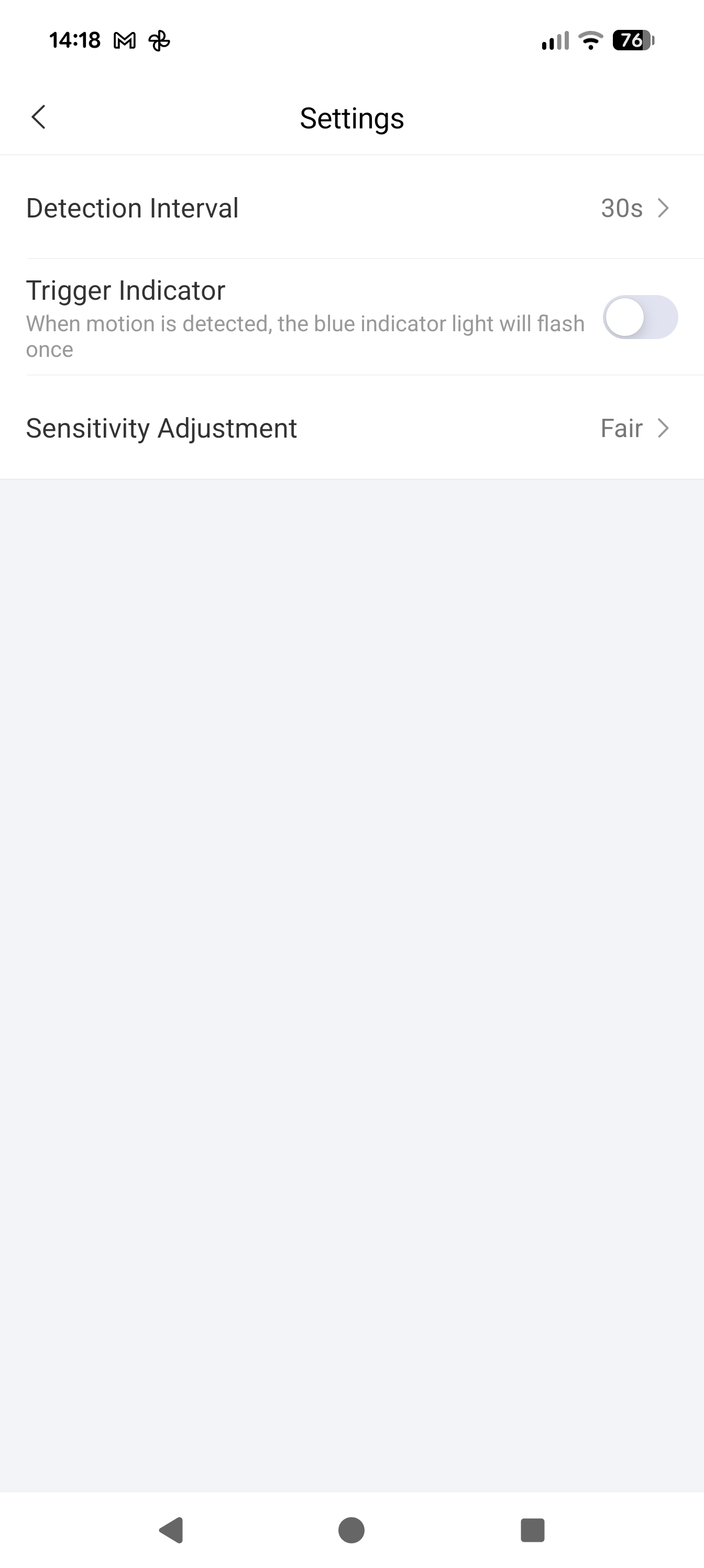Enable the Trigger Indicator switch
Screen dimensions: 704x1568
[640, 317]
